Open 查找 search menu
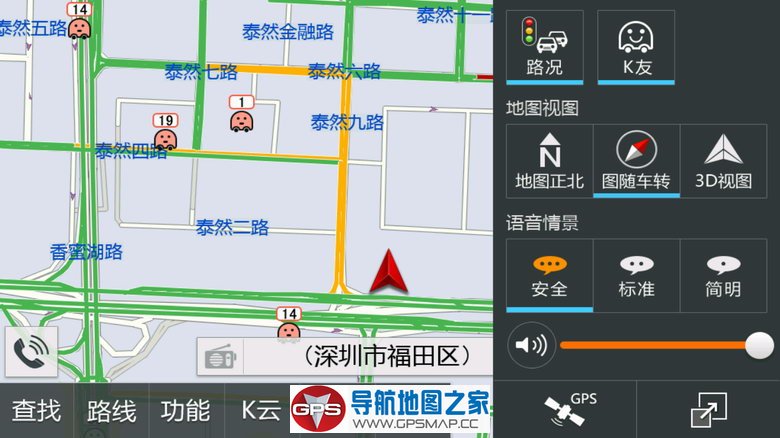Screen dimensions: 780x438 (x=37, y=410)
